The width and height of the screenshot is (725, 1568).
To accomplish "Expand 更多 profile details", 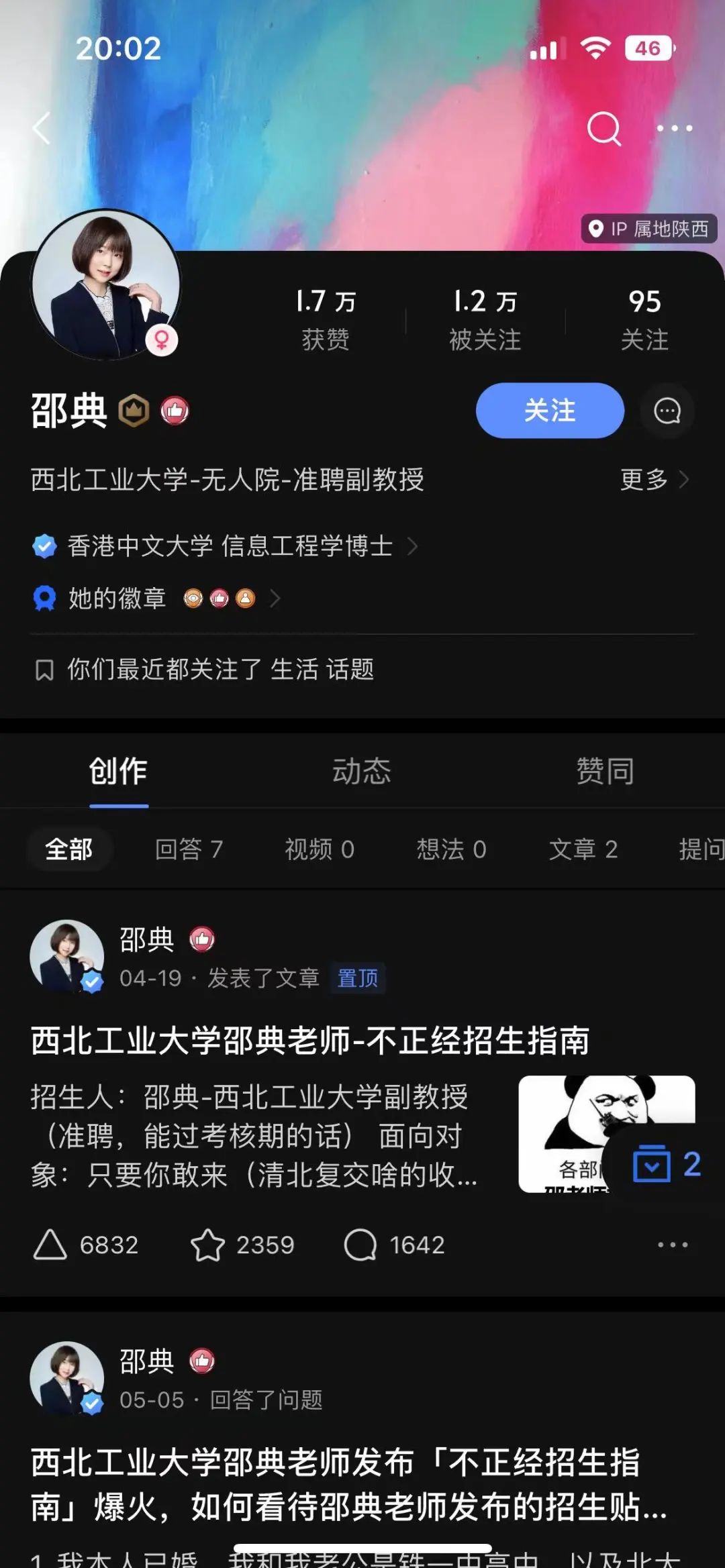I will [x=654, y=480].
